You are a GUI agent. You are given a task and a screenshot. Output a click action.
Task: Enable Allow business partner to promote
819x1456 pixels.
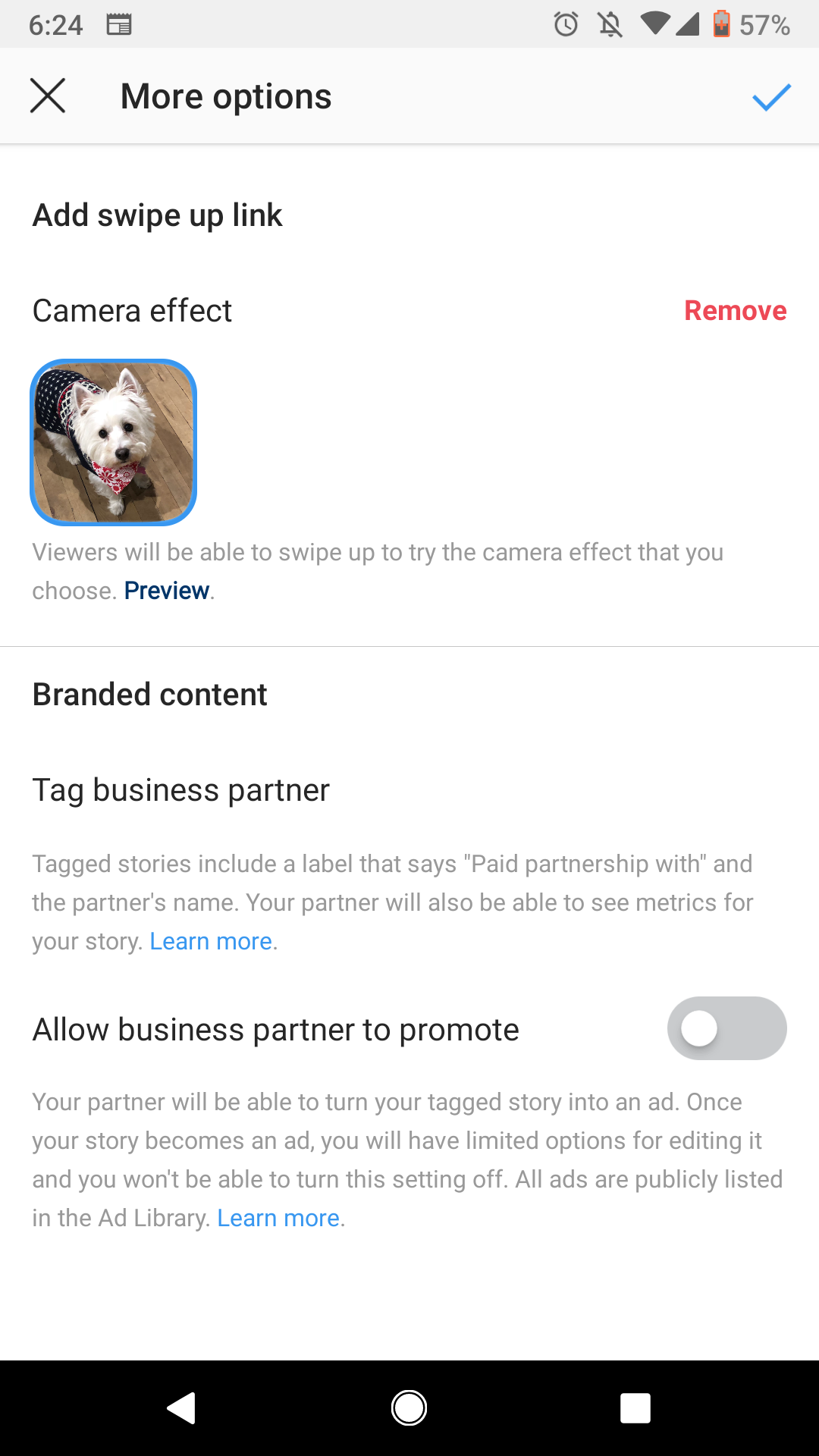tap(726, 1028)
